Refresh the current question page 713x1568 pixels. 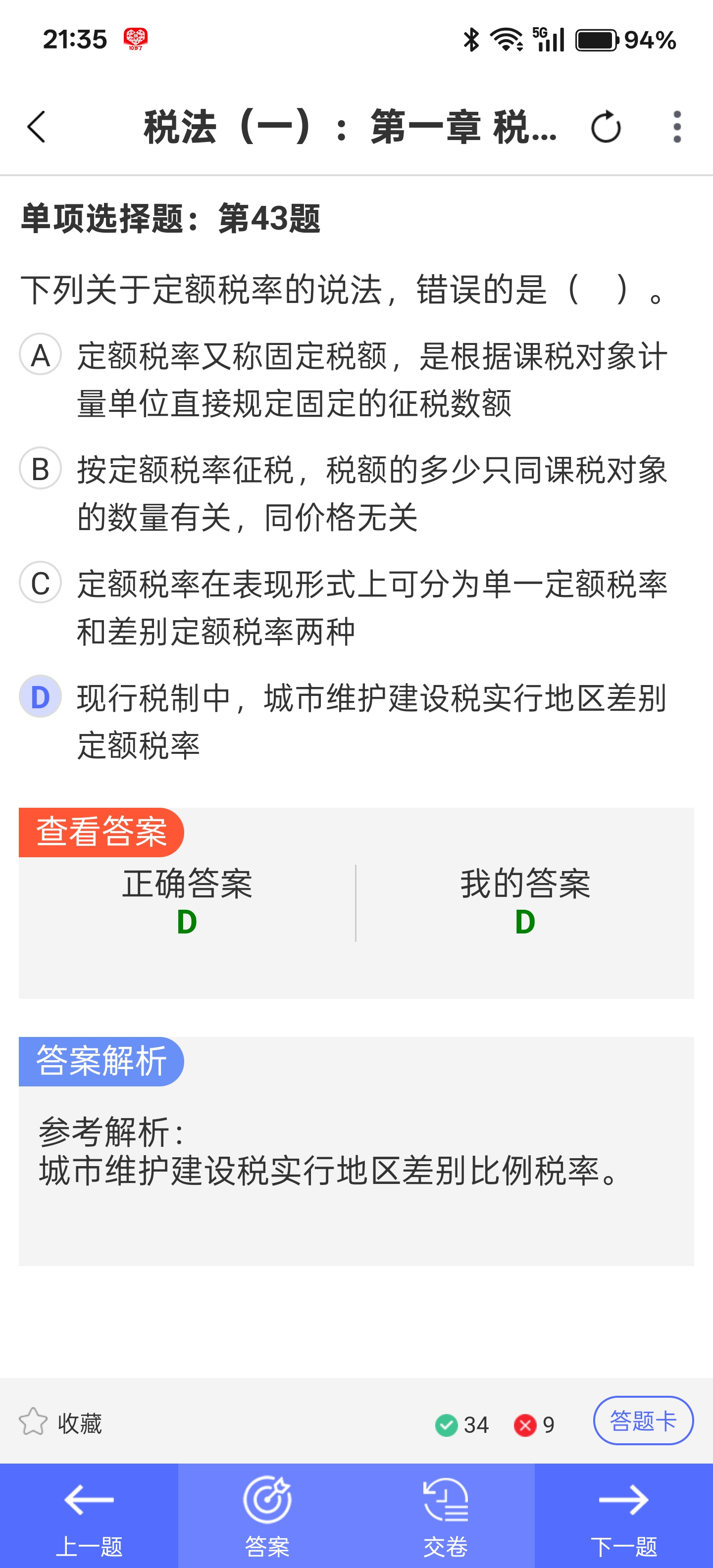point(606,127)
